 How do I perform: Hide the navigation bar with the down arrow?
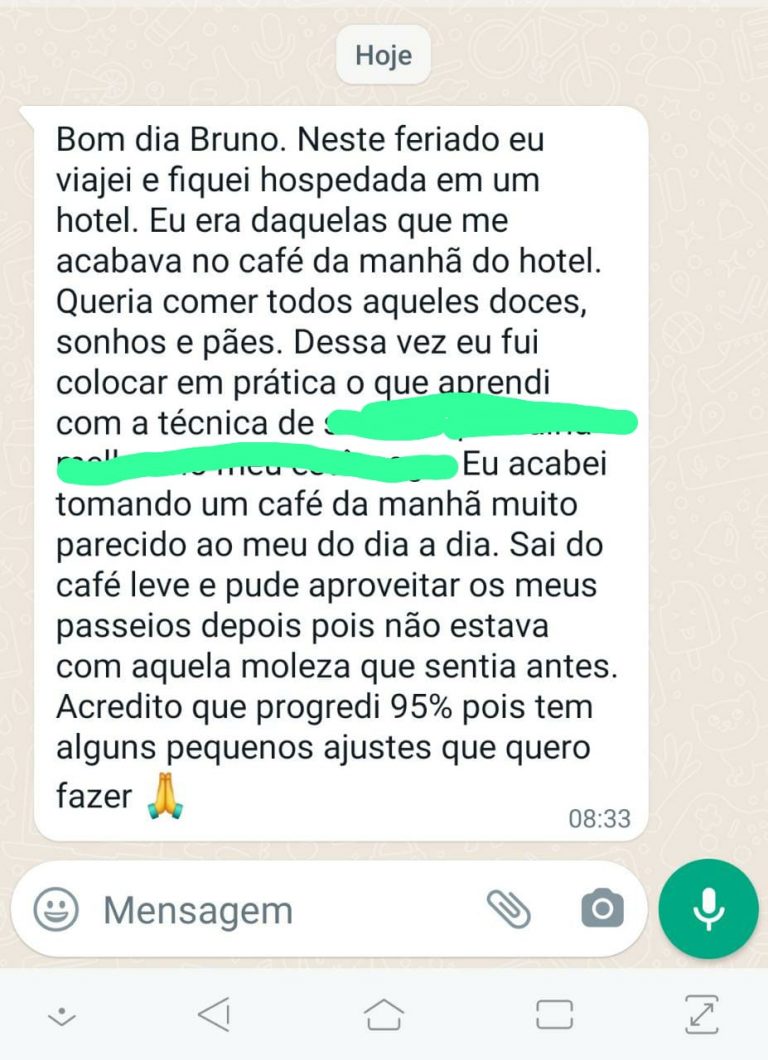(x=62, y=1016)
